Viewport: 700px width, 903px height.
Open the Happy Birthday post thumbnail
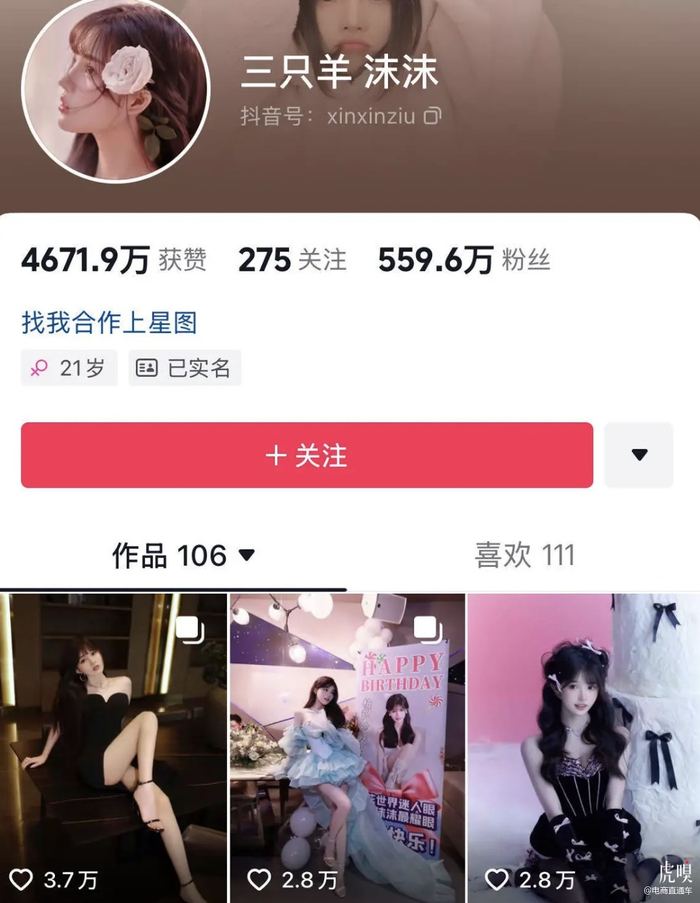click(347, 745)
